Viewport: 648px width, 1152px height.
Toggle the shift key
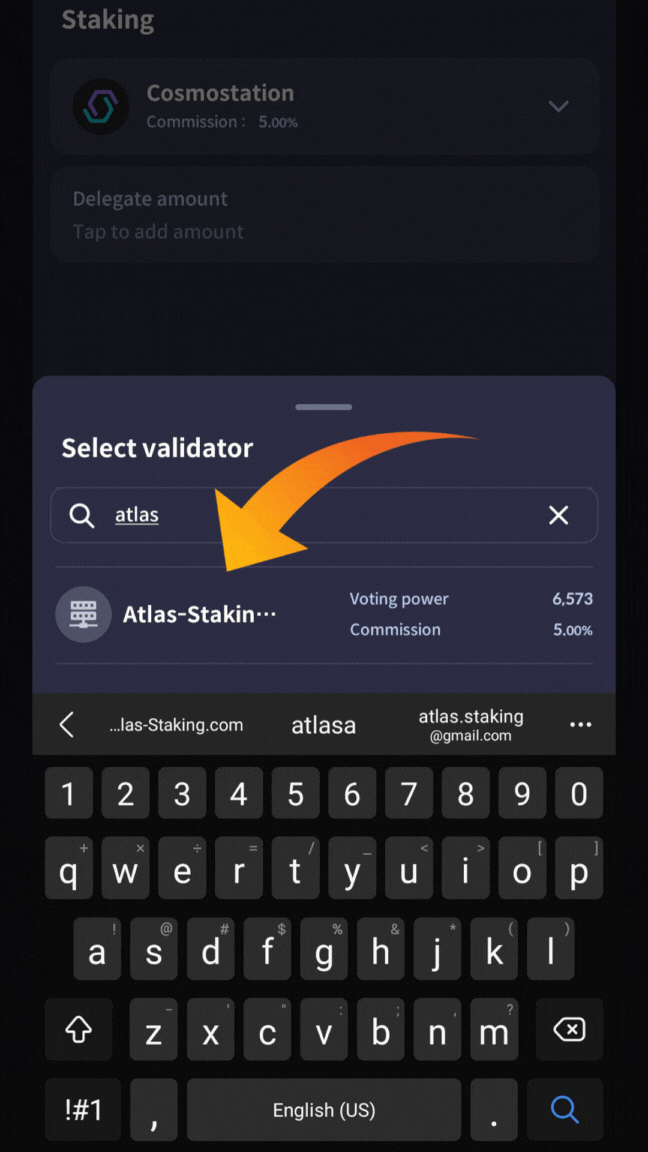point(79,1029)
